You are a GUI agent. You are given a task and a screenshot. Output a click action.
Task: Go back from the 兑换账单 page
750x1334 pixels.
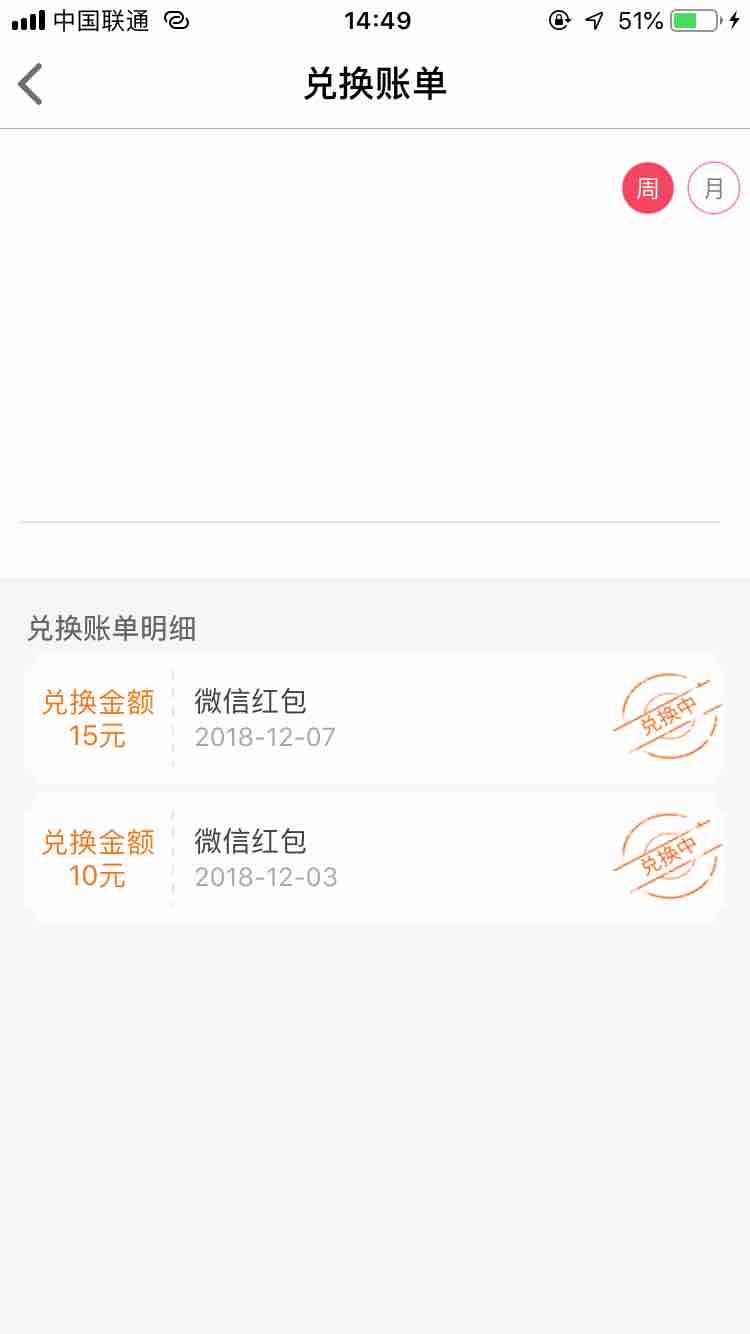(31, 84)
